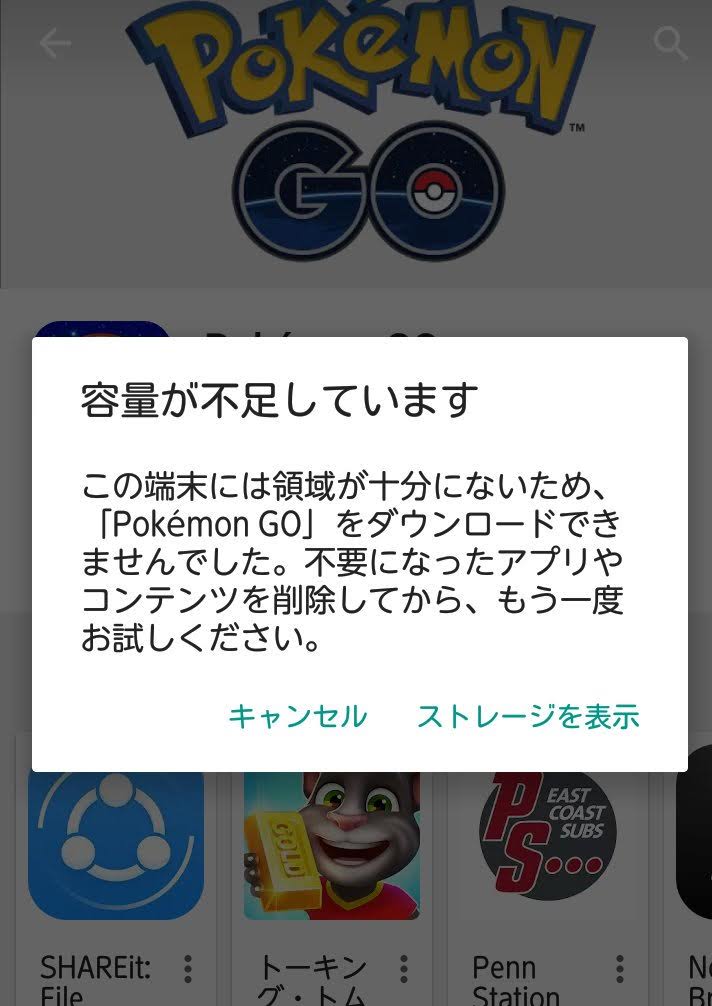Select ストレージを表示 to view storage

click(528, 716)
